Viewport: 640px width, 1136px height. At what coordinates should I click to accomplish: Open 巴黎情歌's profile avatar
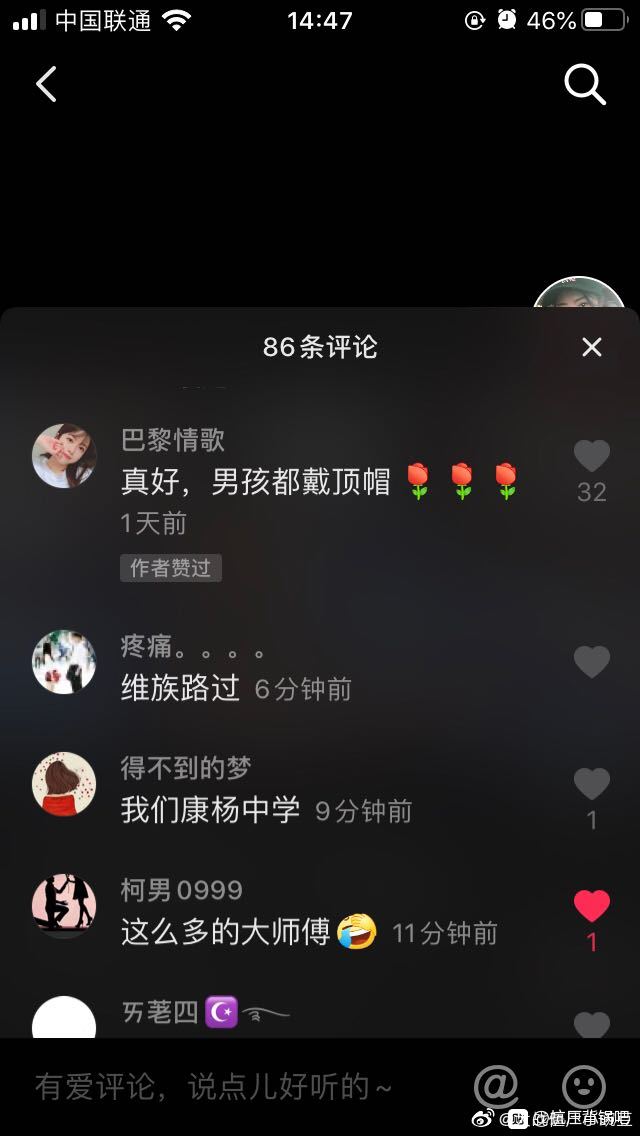tap(64, 456)
